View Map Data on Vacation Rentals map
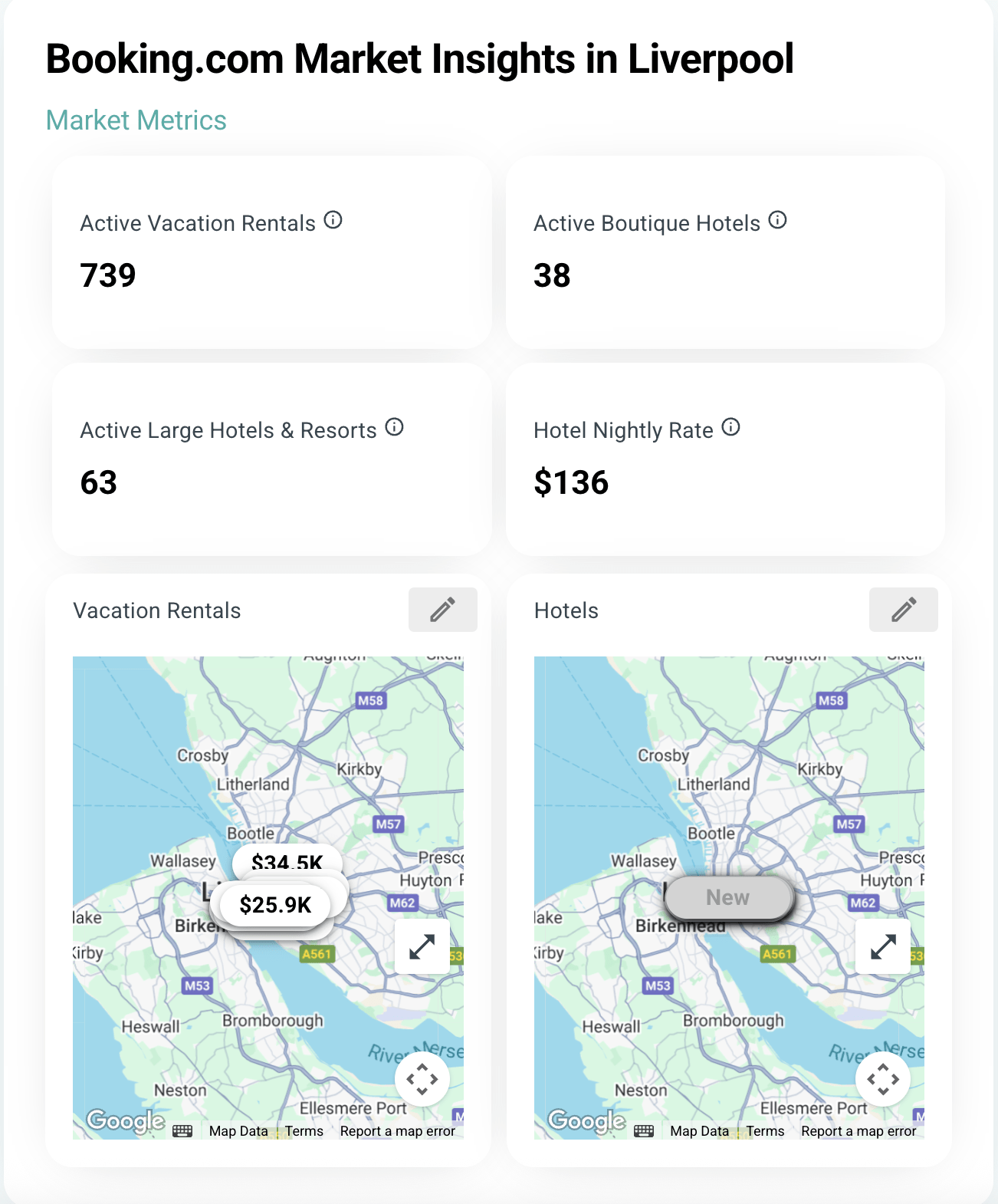This screenshot has width=998, height=1204. [238, 1131]
